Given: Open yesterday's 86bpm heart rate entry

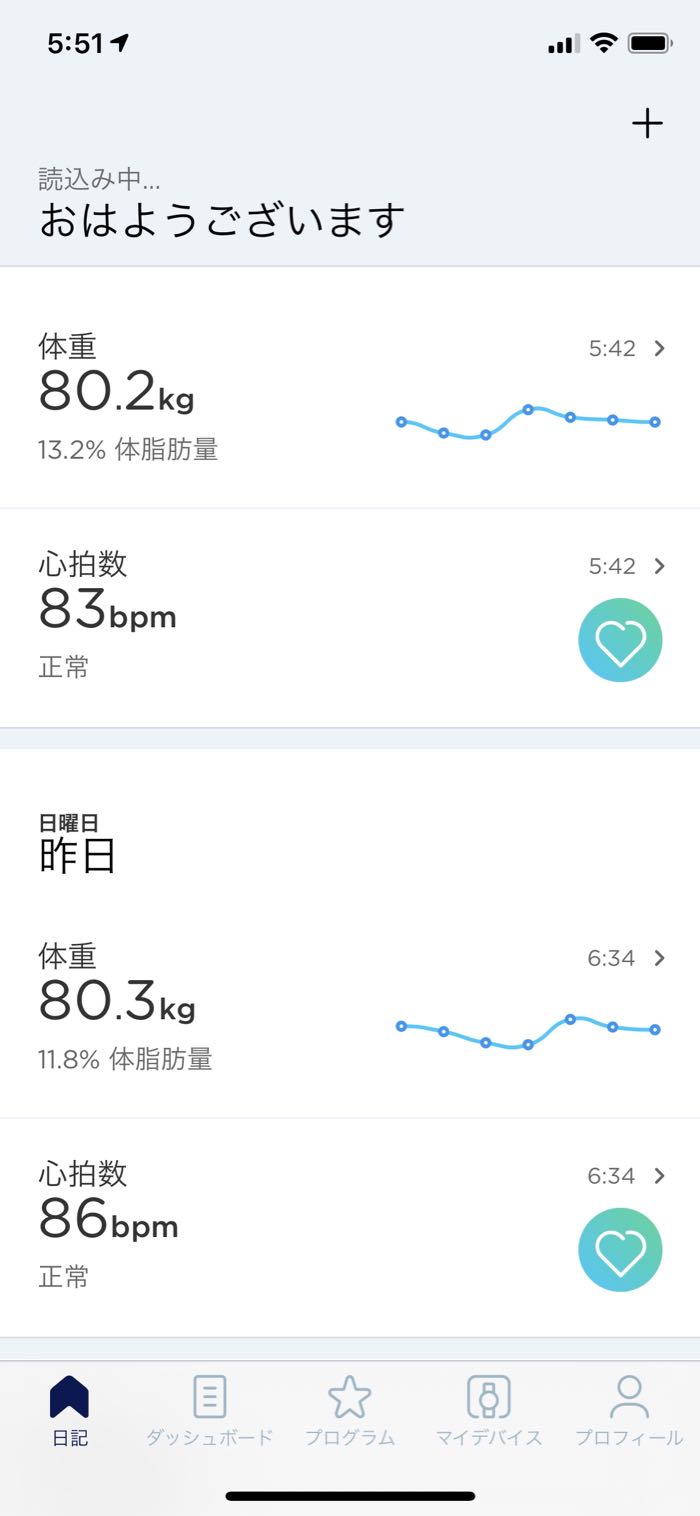Looking at the screenshot, I should pos(349,1226).
